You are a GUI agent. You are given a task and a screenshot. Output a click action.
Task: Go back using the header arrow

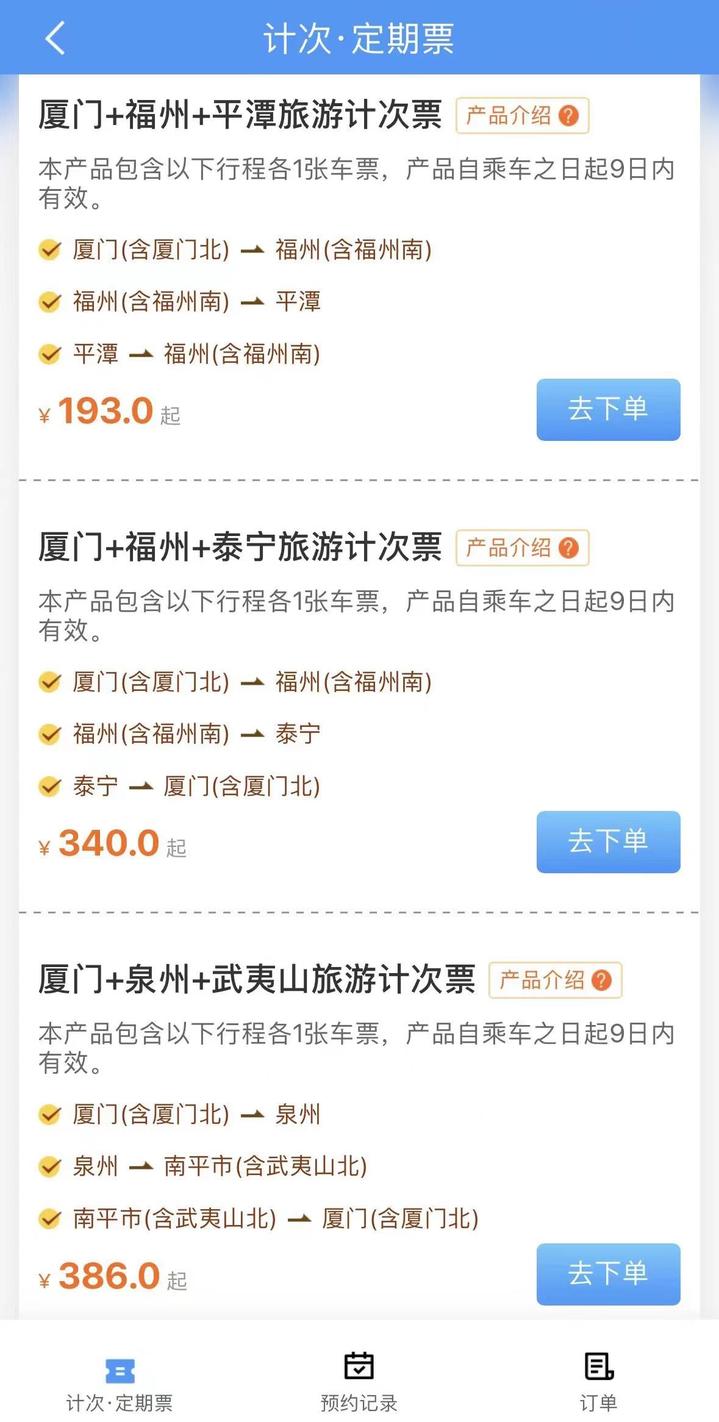pyautogui.click(x=55, y=38)
